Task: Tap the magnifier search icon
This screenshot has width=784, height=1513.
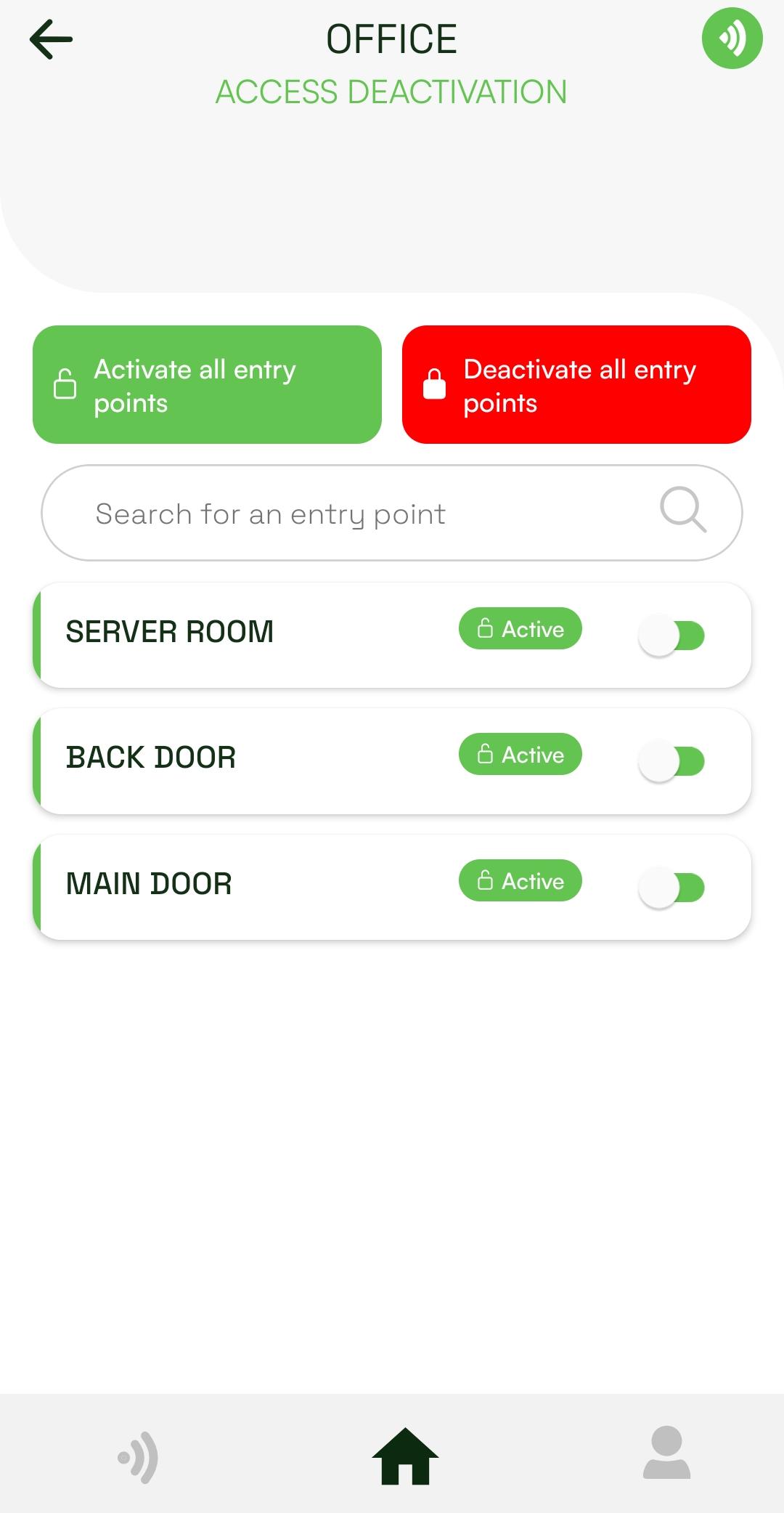Action: [x=682, y=511]
